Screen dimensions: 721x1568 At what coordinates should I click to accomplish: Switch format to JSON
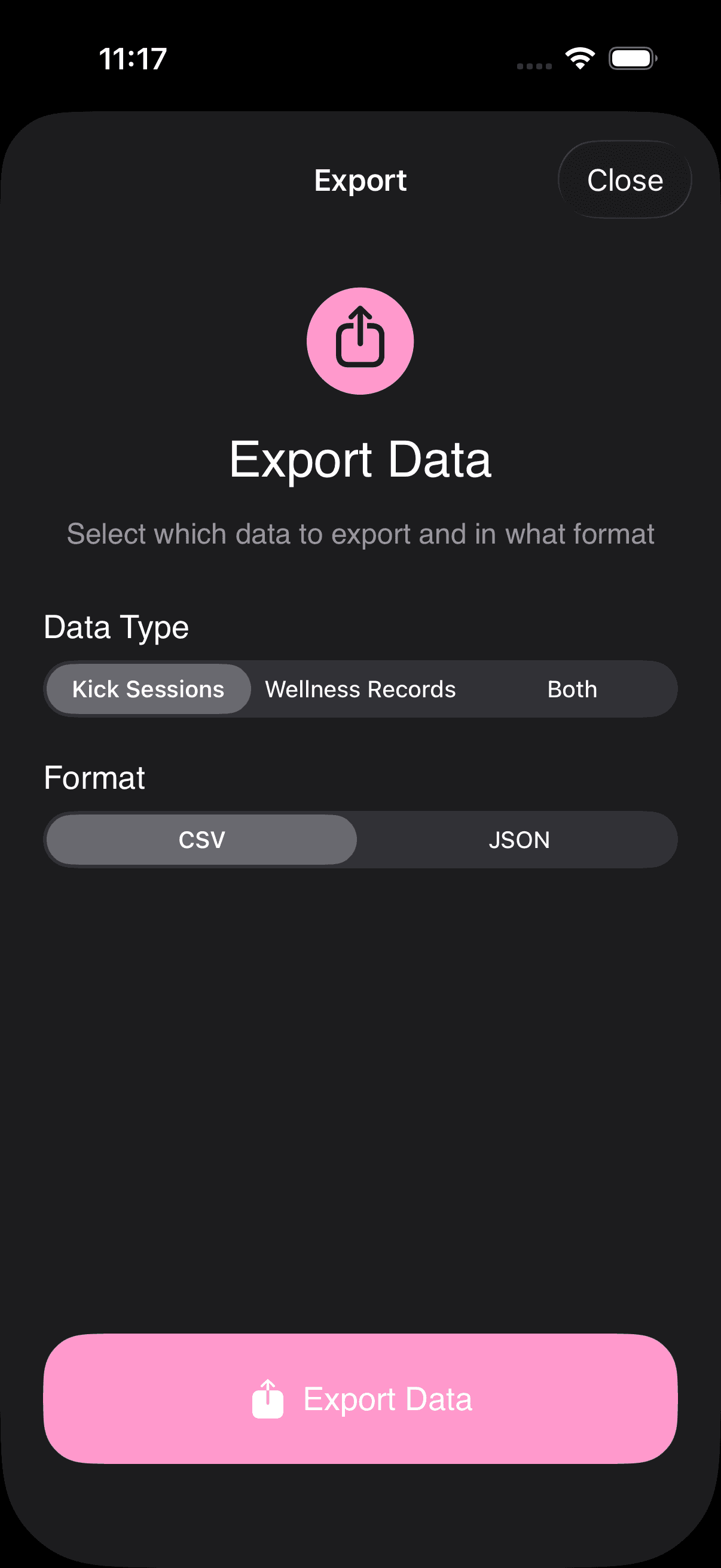518,840
